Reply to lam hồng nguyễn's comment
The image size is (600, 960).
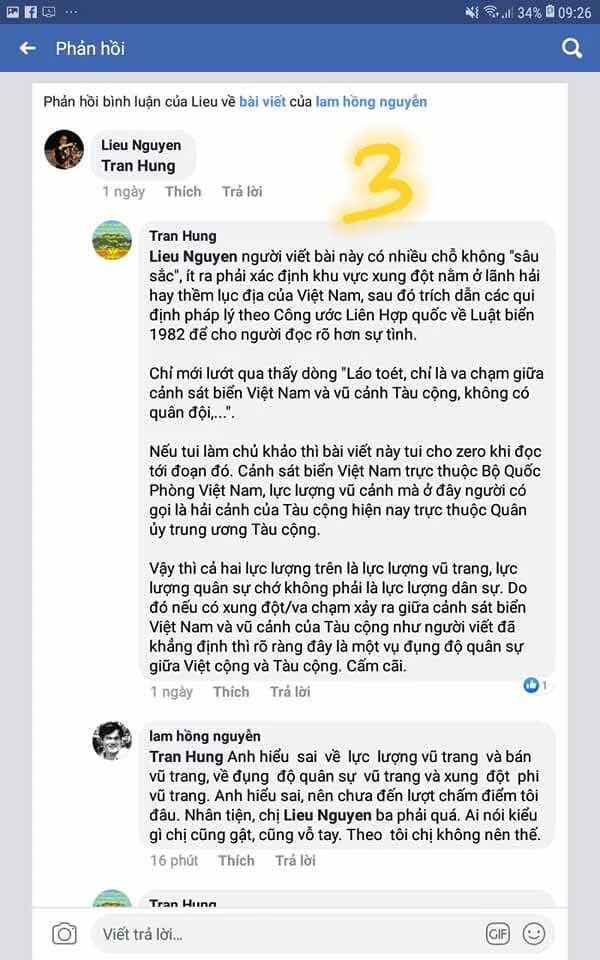(x=295, y=860)
